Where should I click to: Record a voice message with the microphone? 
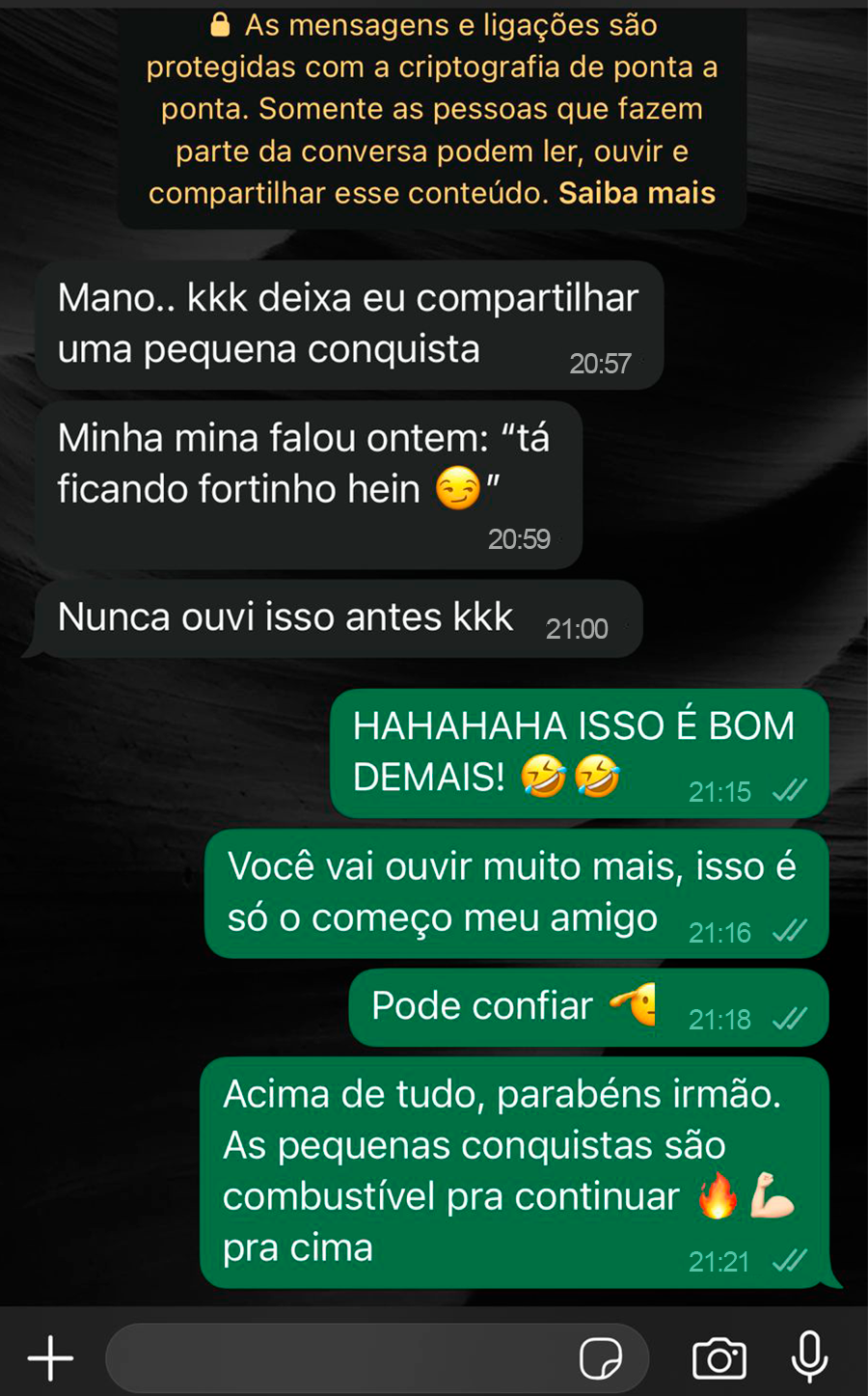[809, 1356]
